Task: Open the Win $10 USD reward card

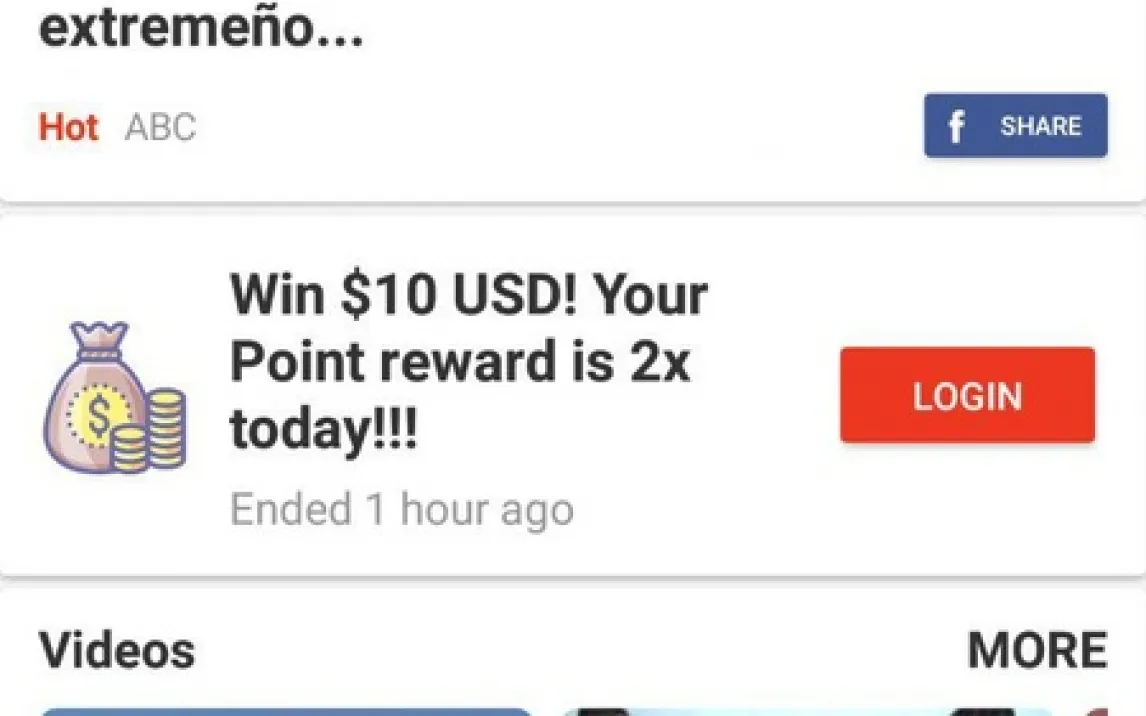Action: 468,363
